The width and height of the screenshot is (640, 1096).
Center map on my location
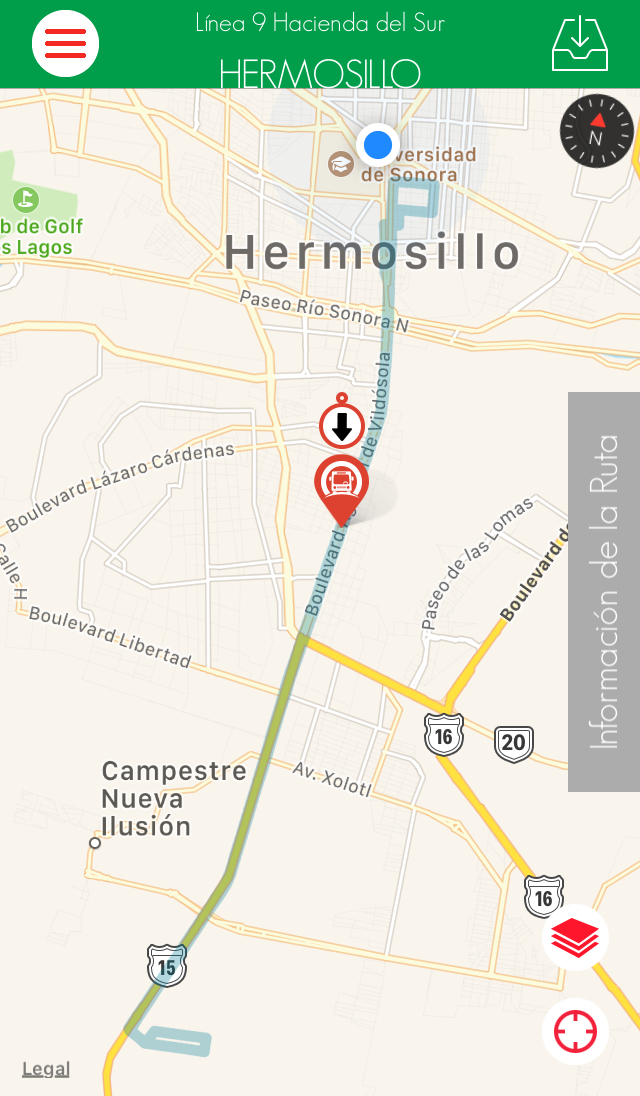[x=575, y=1031]
